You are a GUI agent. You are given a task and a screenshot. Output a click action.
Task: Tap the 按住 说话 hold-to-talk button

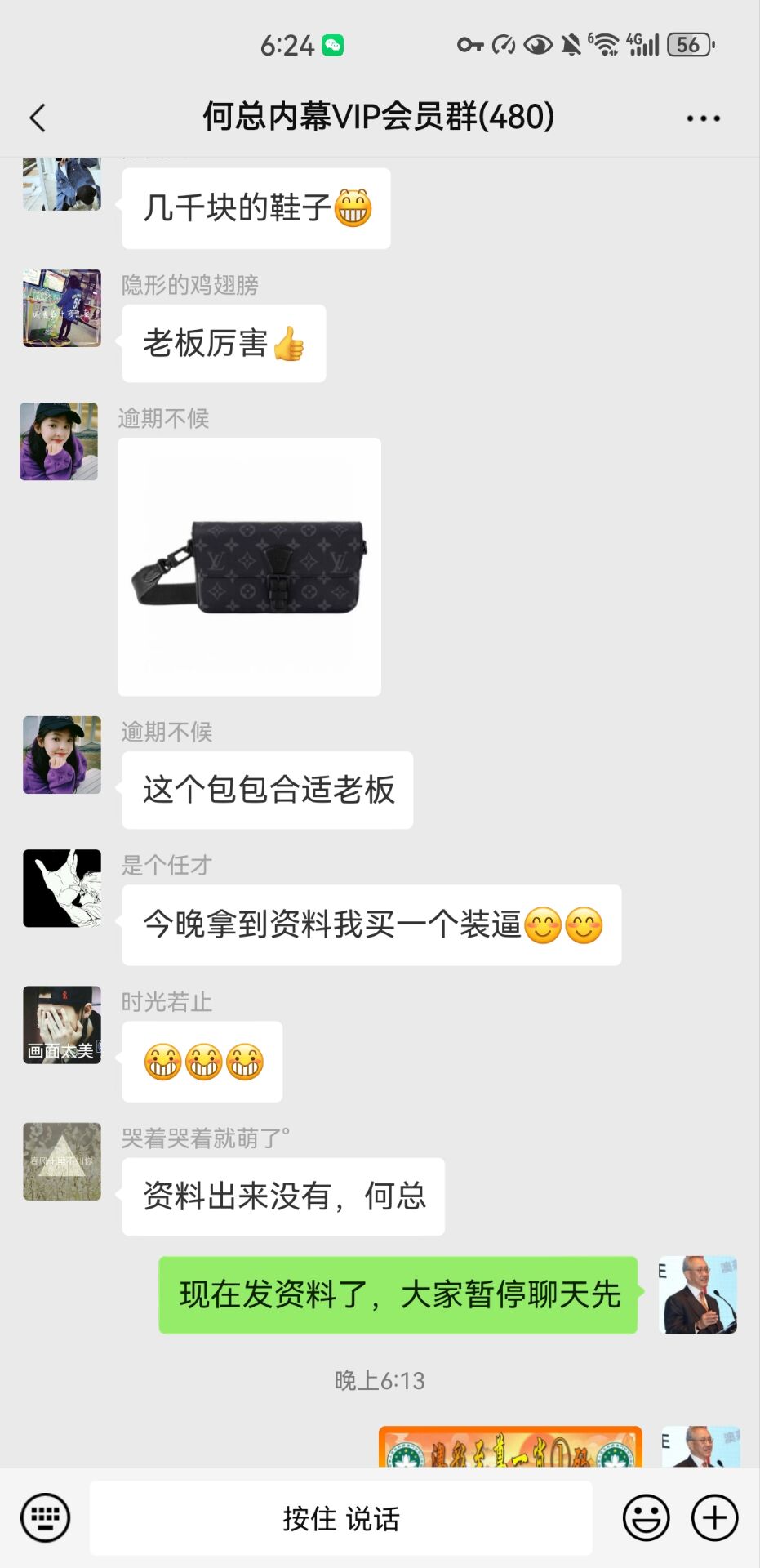340,1518
